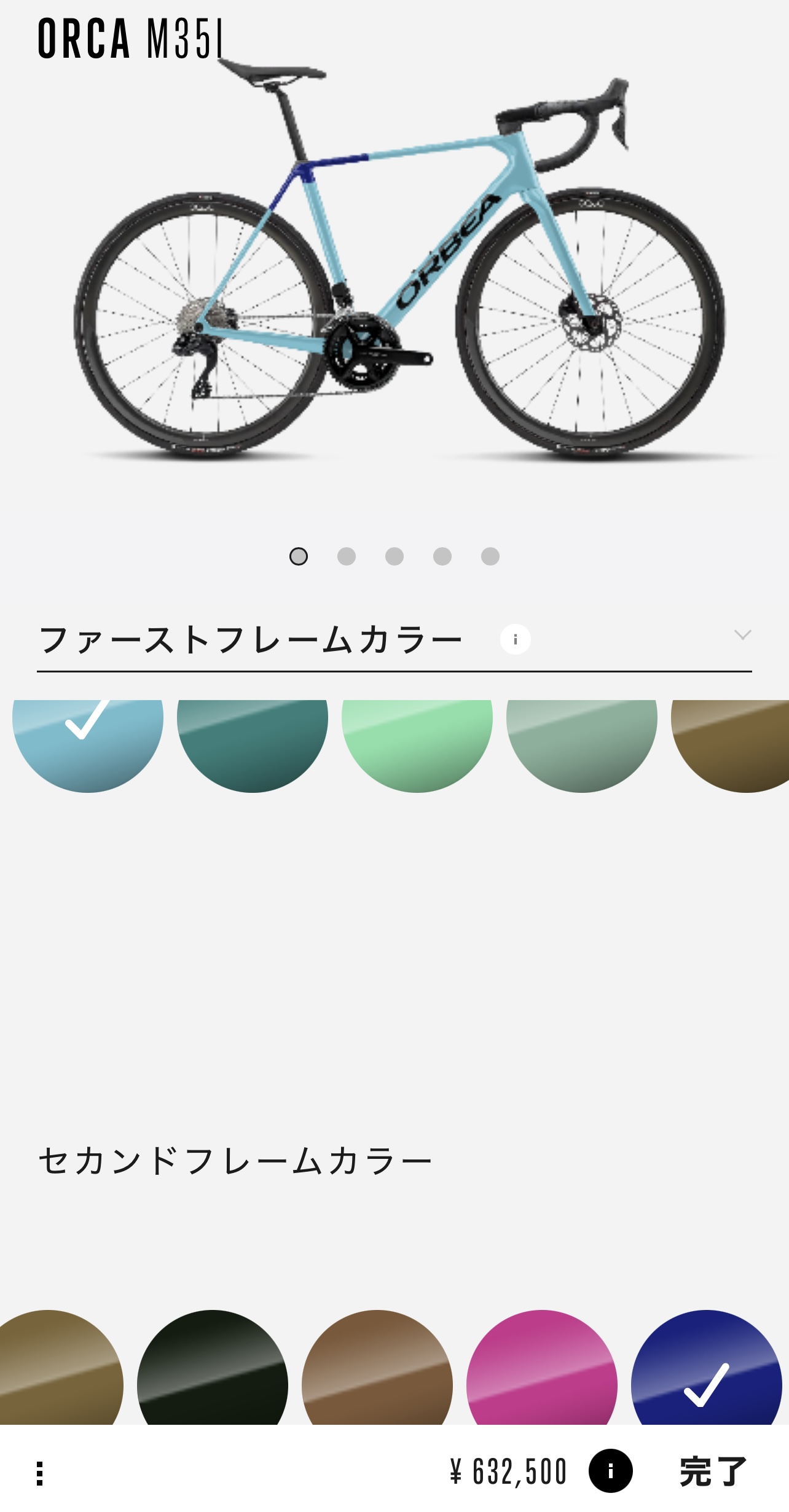The height and width of the screenshot is (1512, 789).
Task: View the third bike image dot
Action: pos(394,556)
